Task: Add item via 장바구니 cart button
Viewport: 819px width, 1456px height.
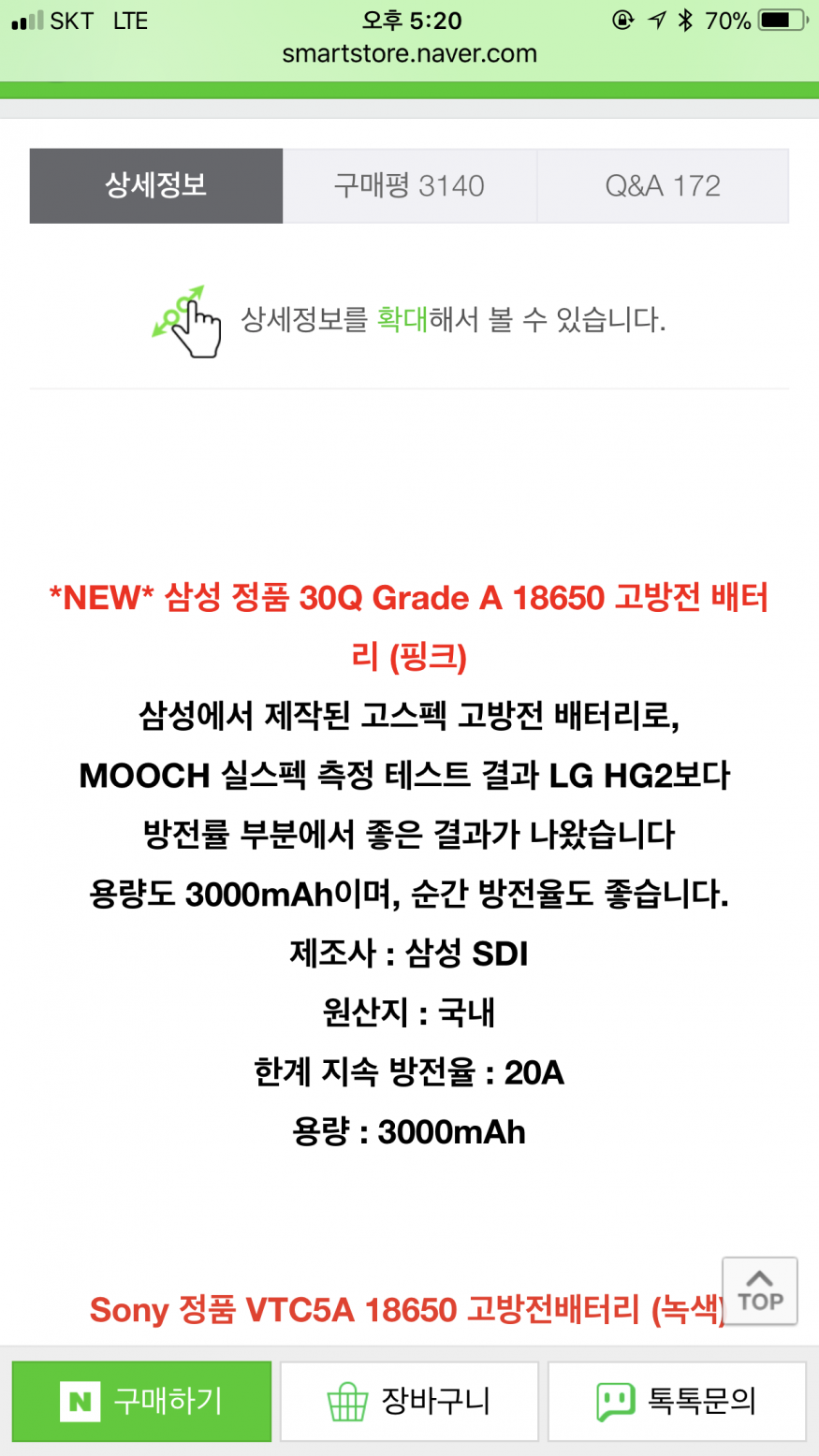Action: pyautogui.click(x=409, y=1401)
